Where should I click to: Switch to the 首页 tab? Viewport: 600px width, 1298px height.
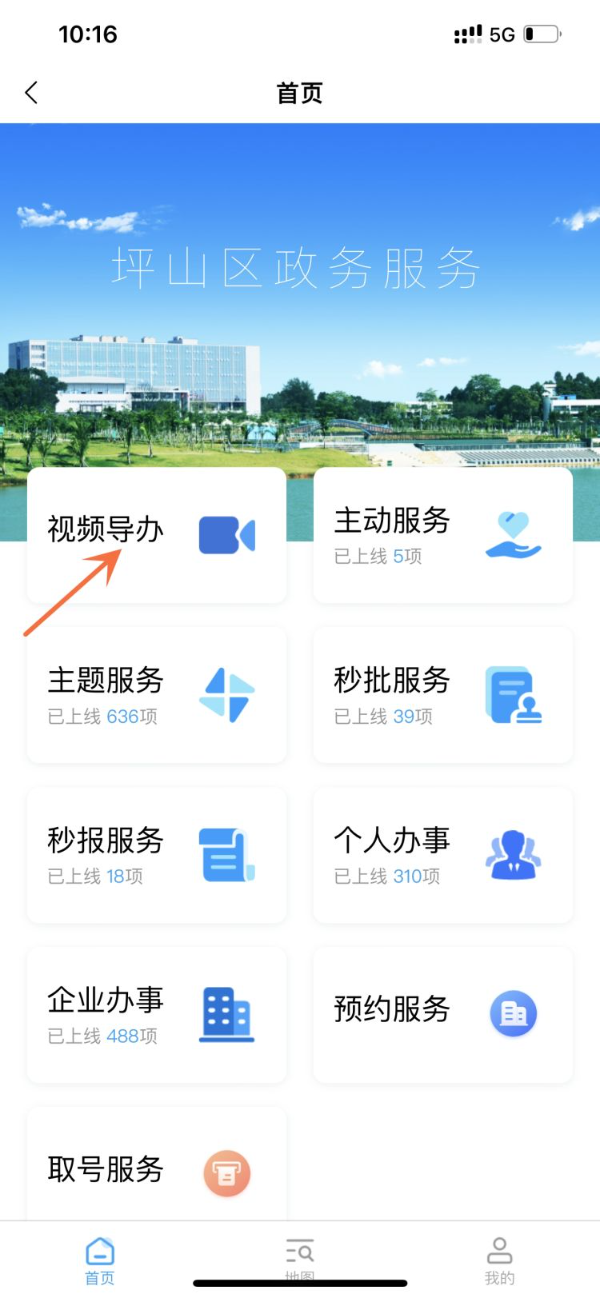point(100,1260)
